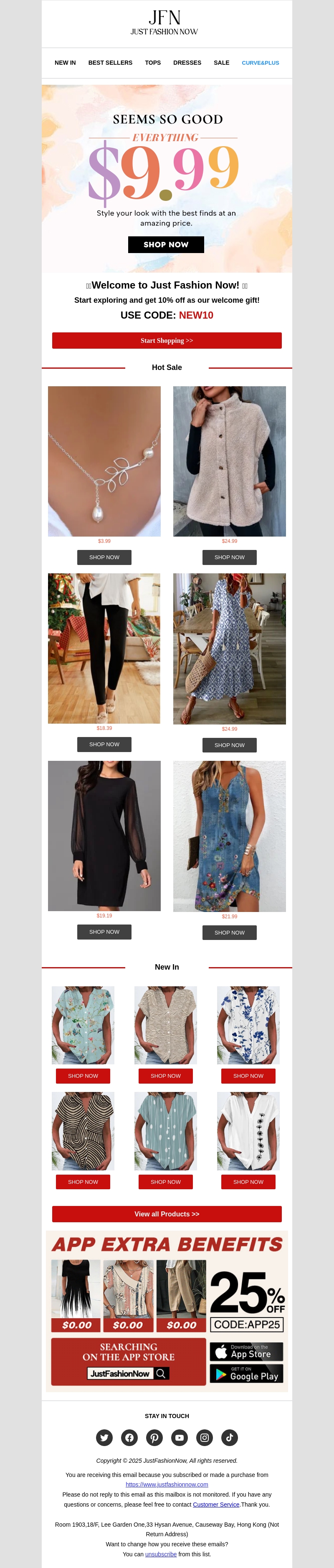
Task: Go to BEST SELLERS section
Action: pyautogui.click(x=110, y=63)
